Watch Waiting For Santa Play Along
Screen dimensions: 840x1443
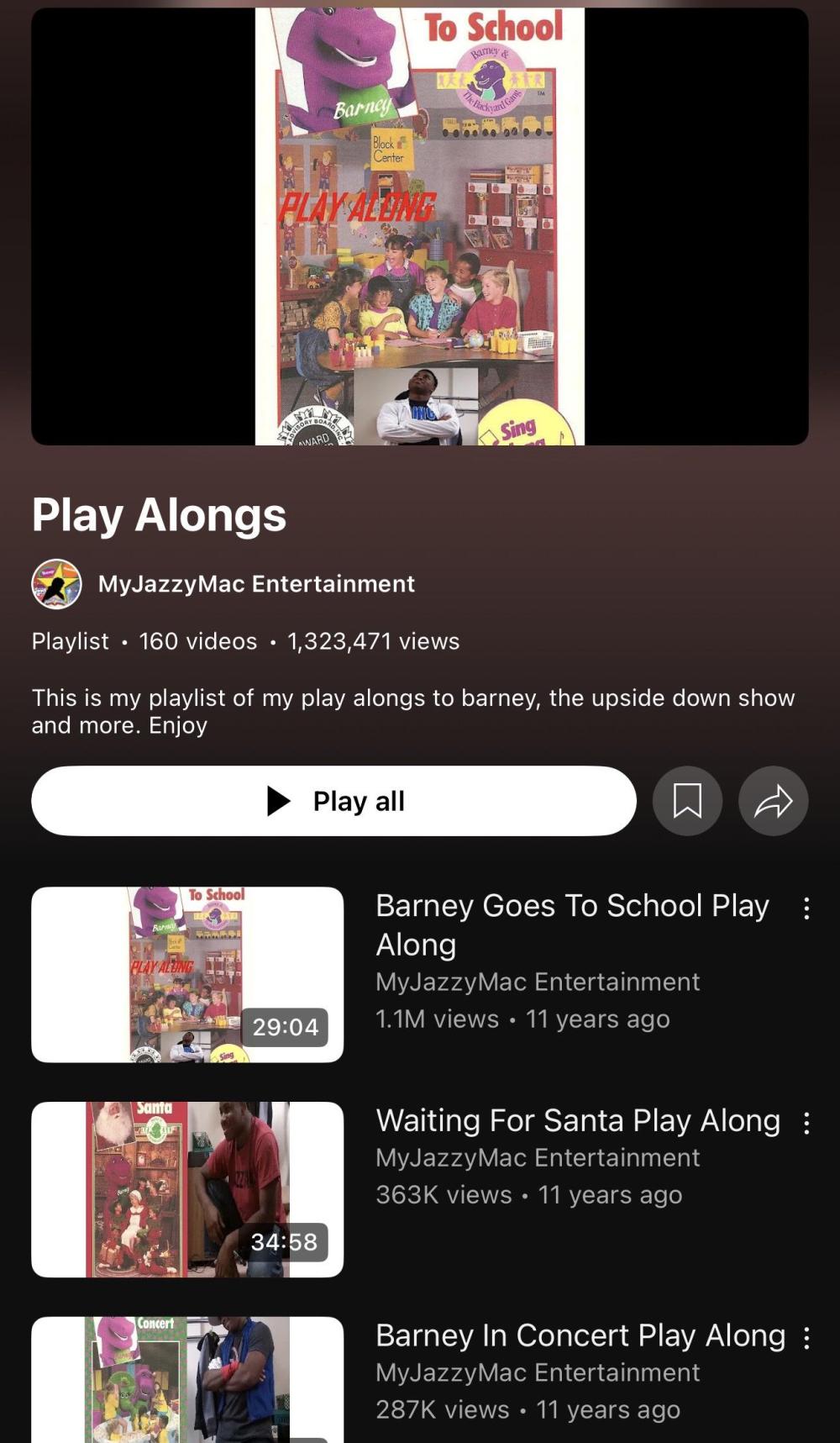tap(577, 1120)
